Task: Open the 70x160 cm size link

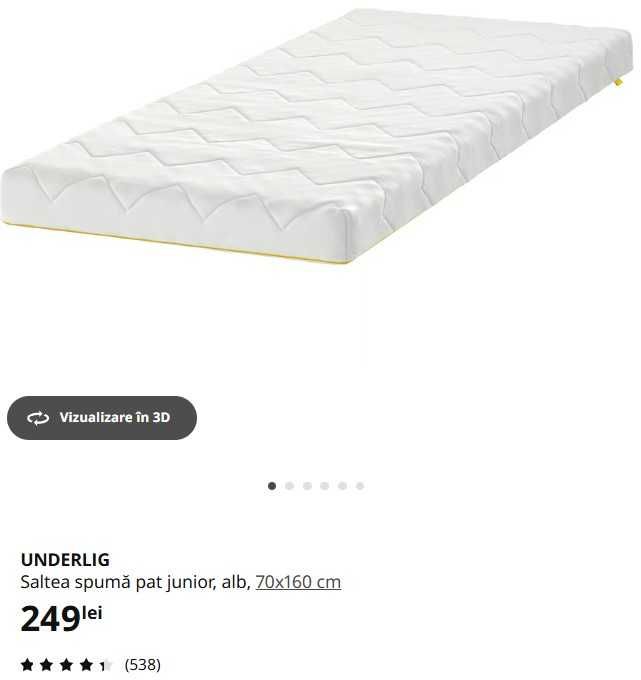Action: [x=298, y=582]
